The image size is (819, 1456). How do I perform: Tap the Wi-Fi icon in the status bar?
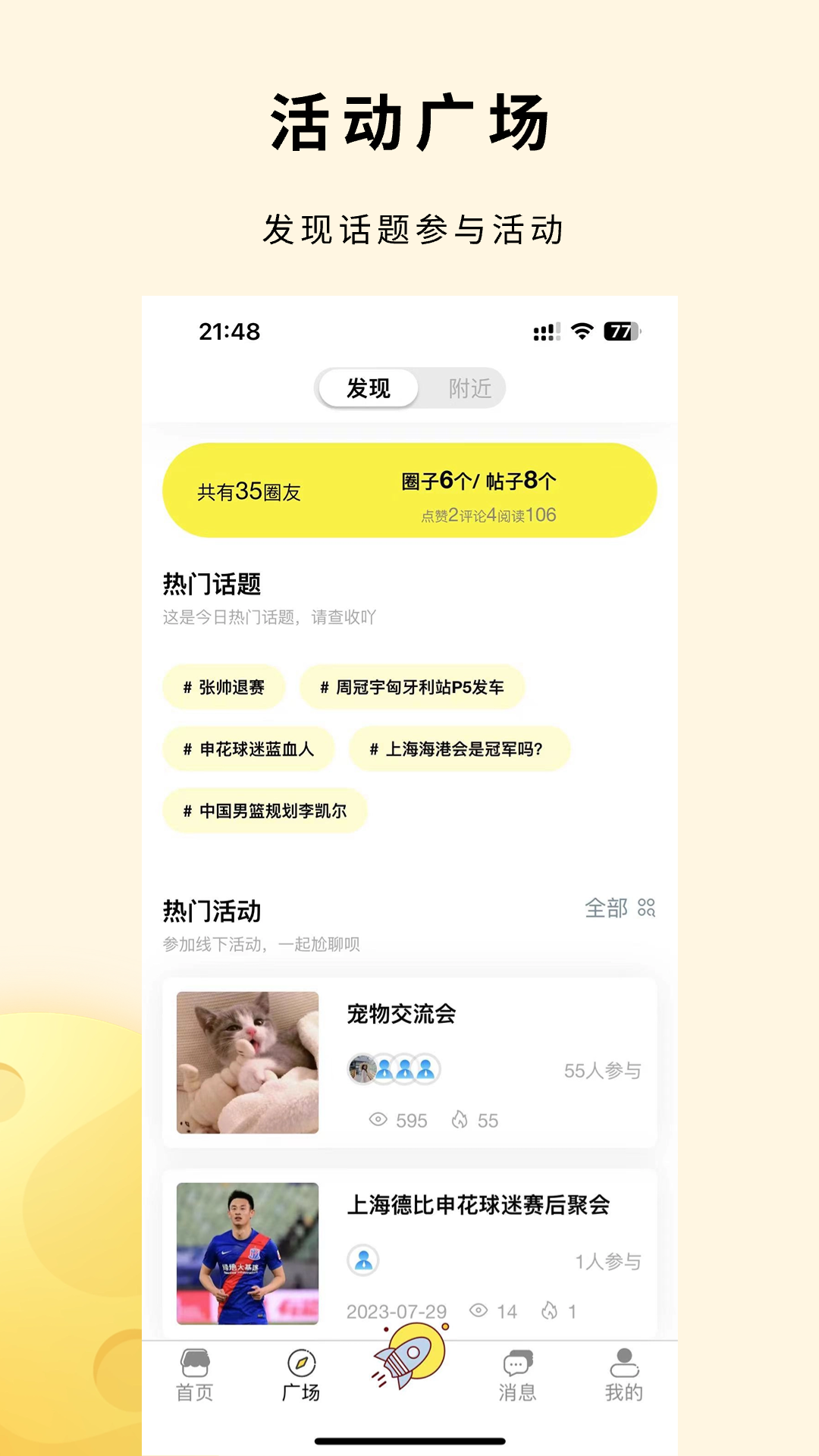pyautogui.click(x=582, y=331)
